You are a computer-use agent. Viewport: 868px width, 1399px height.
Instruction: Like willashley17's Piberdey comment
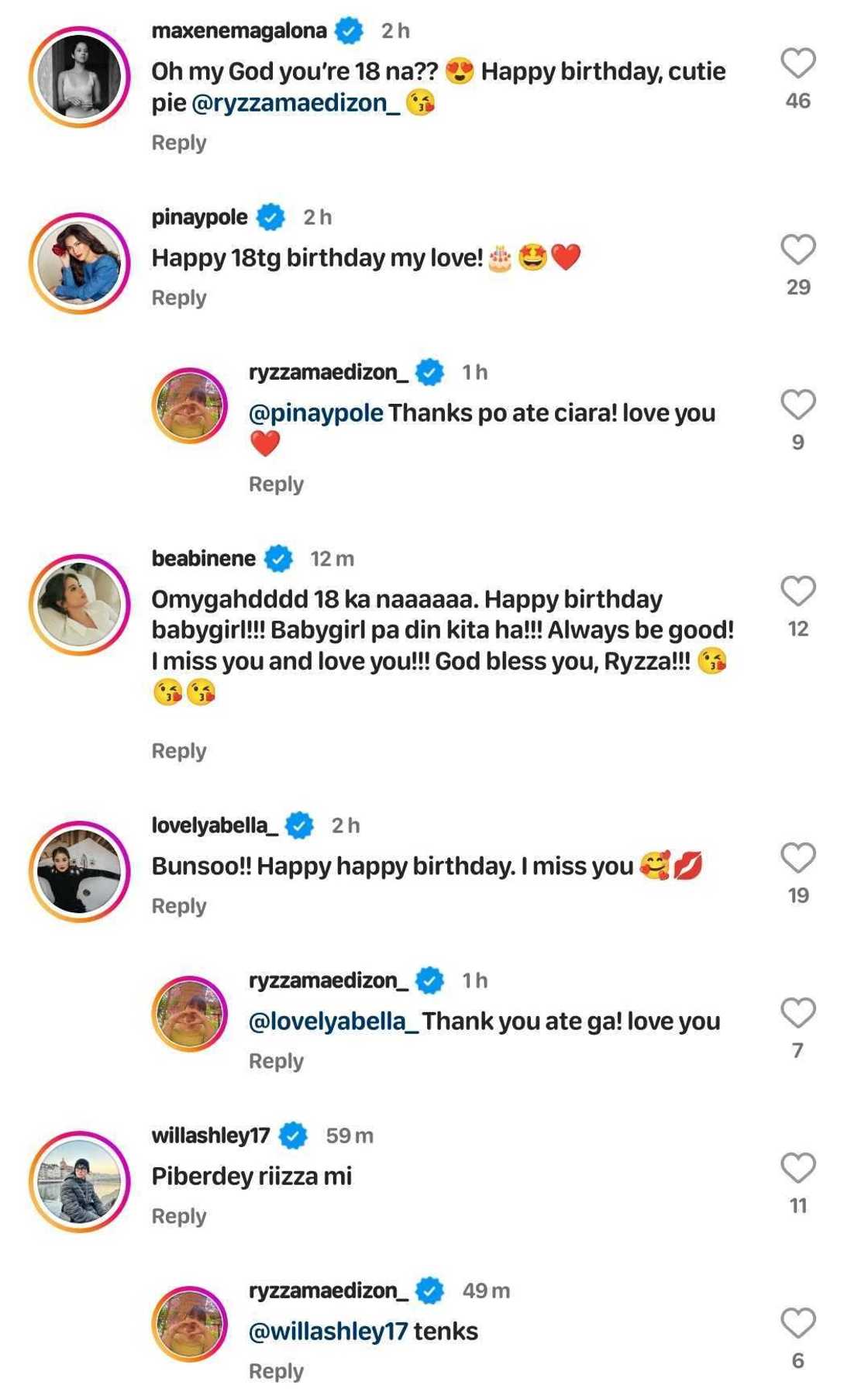(x=797, y=1168)
